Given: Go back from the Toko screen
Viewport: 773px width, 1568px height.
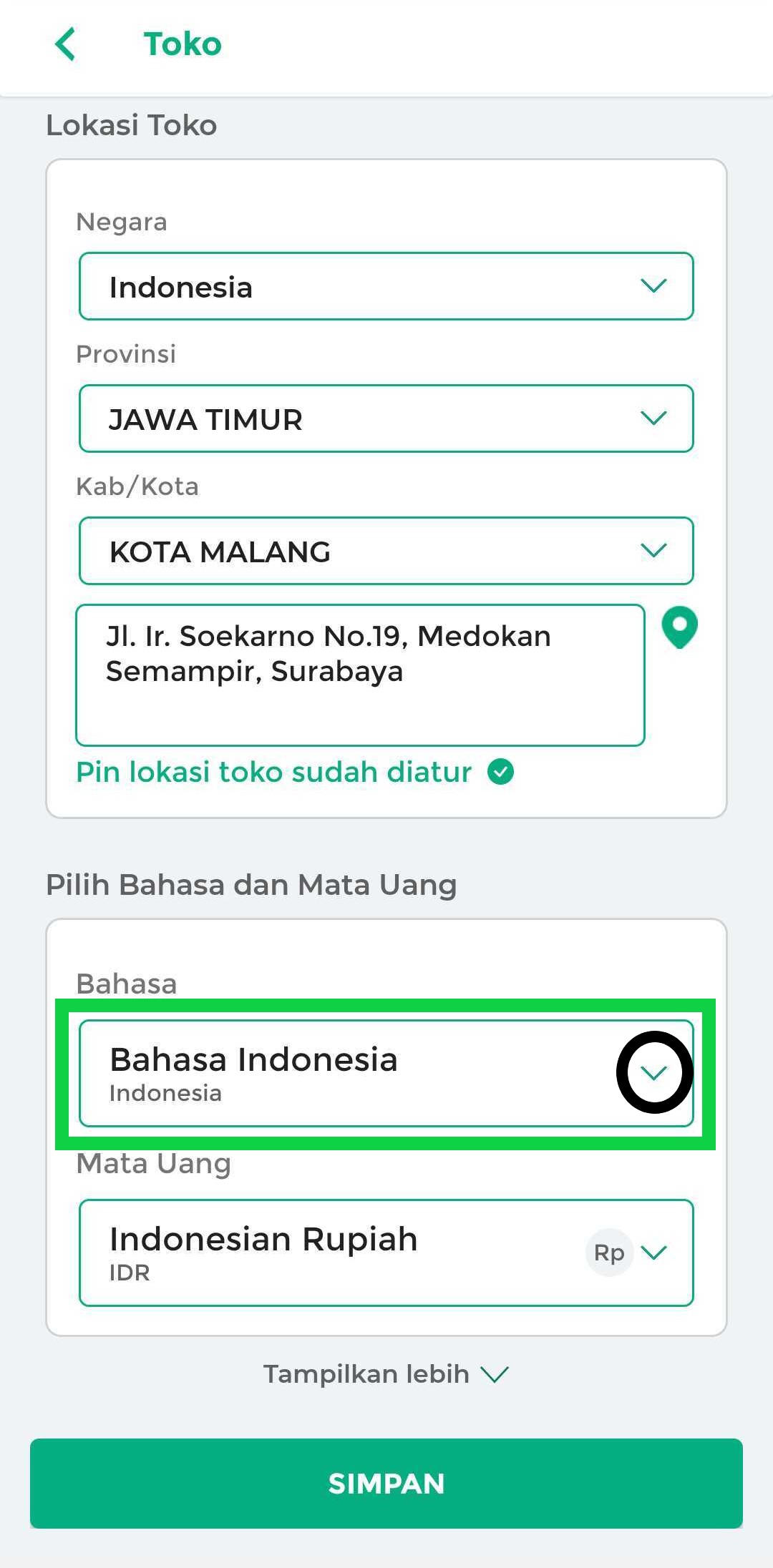Looking at the screenshot, I should (65, 44).
